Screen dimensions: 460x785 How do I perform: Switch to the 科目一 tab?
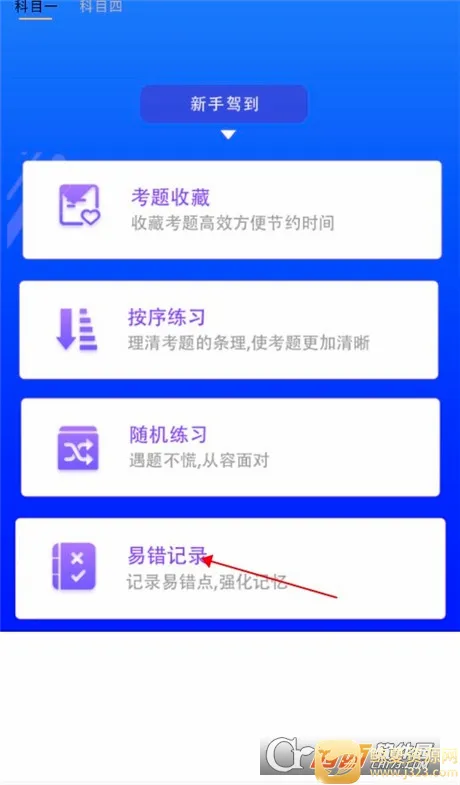(35, 7)
